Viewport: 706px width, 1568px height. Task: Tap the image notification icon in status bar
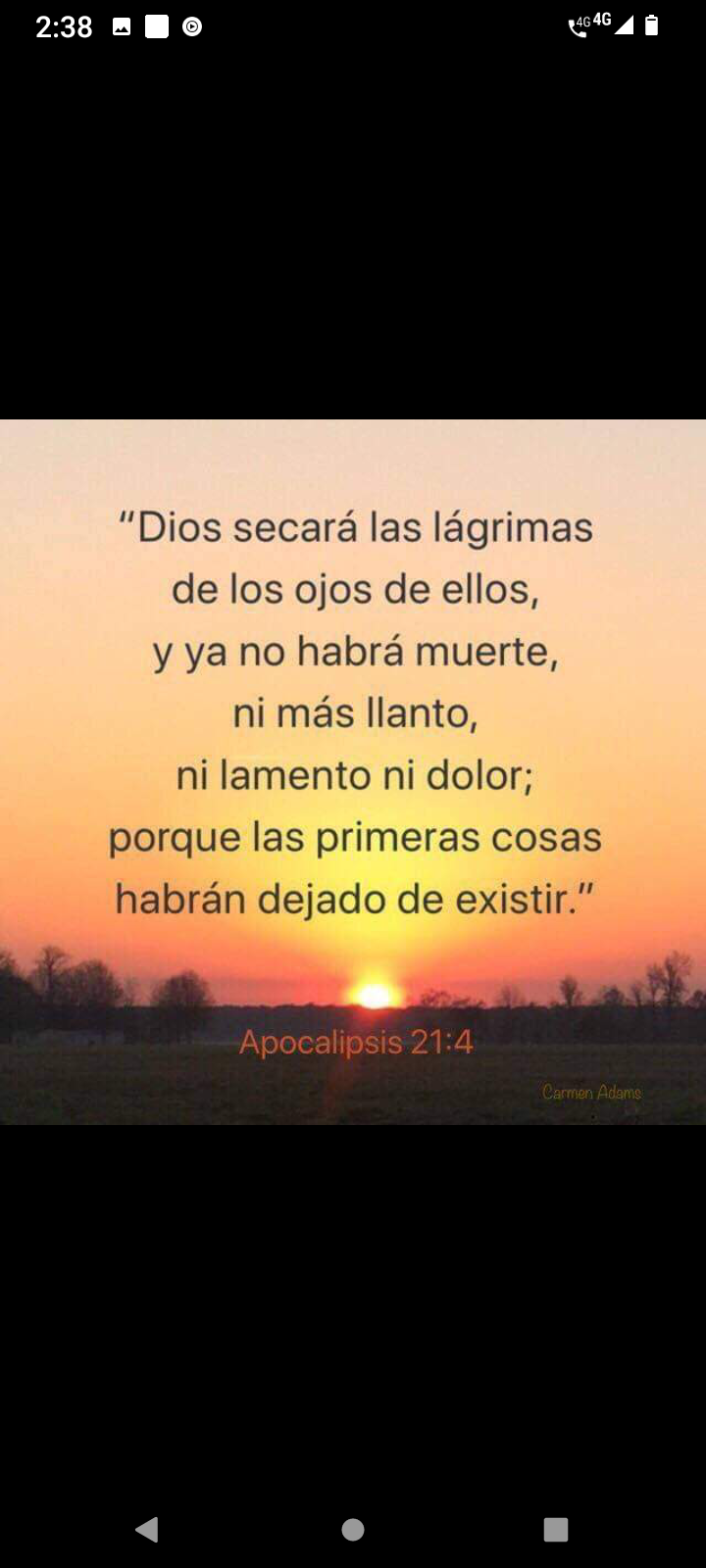click(x=122, y=26)
